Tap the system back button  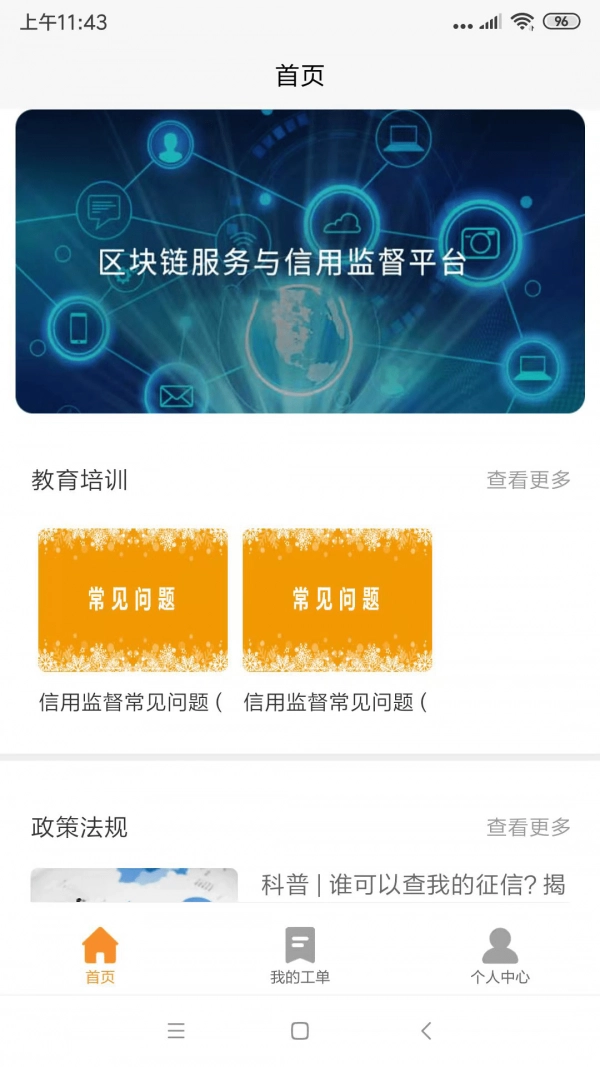pos(426,1031)
